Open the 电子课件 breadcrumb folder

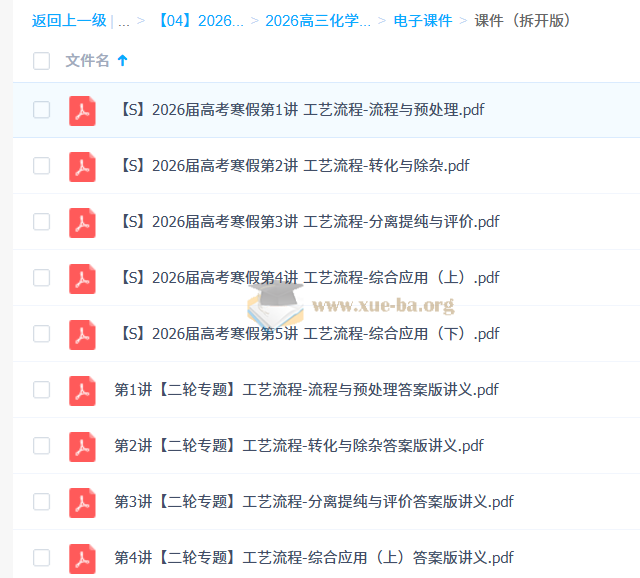tap(422, 20)
